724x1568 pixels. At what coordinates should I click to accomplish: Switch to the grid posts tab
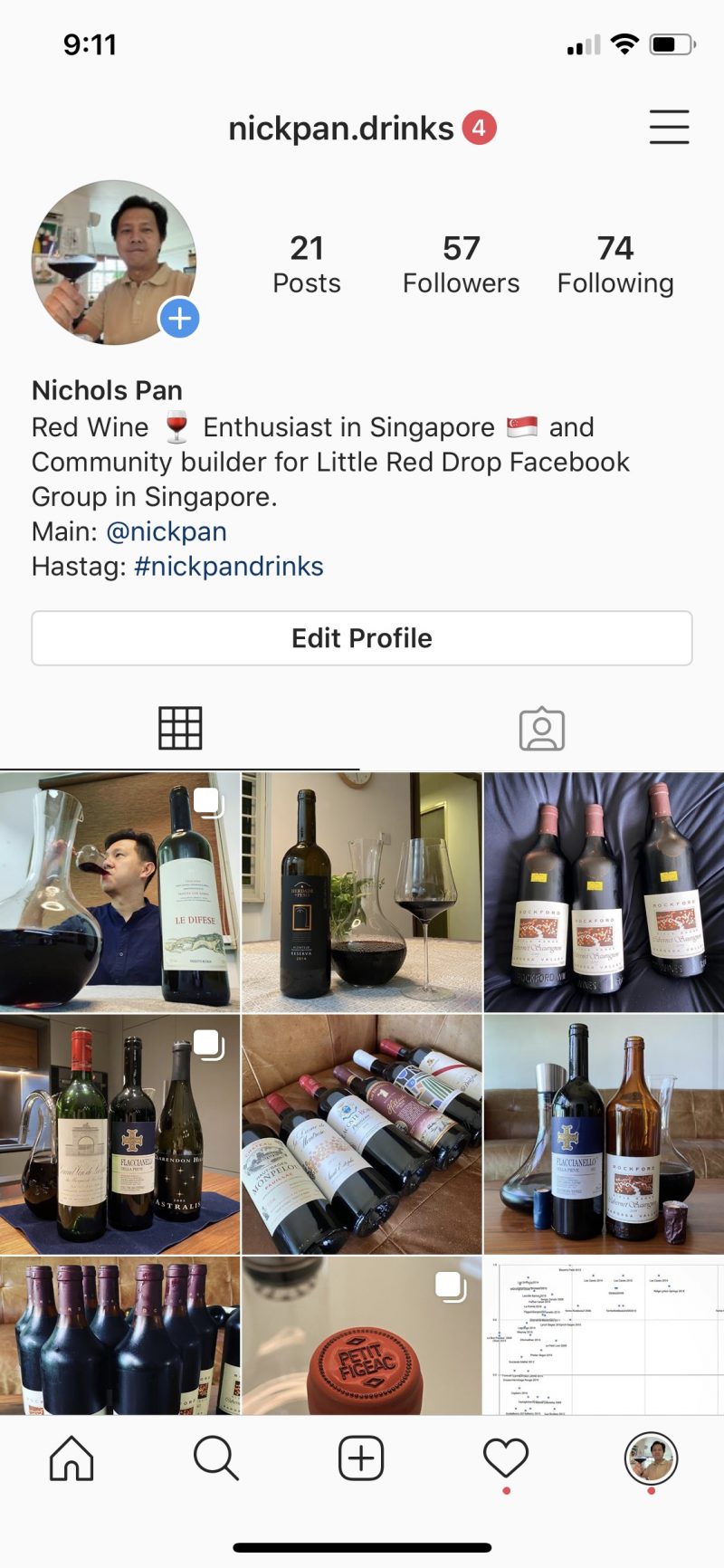(180, 729)
